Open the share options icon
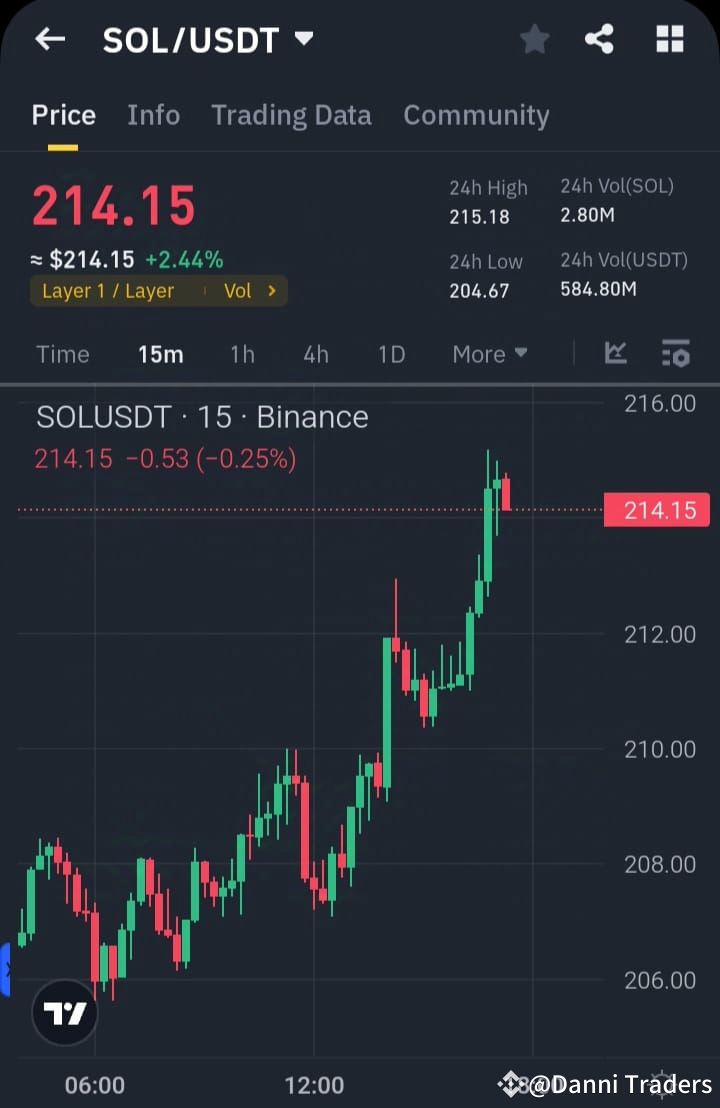The height and width of the screenshot is (1108, 720). pyautogui.click(x=599, y=39)
